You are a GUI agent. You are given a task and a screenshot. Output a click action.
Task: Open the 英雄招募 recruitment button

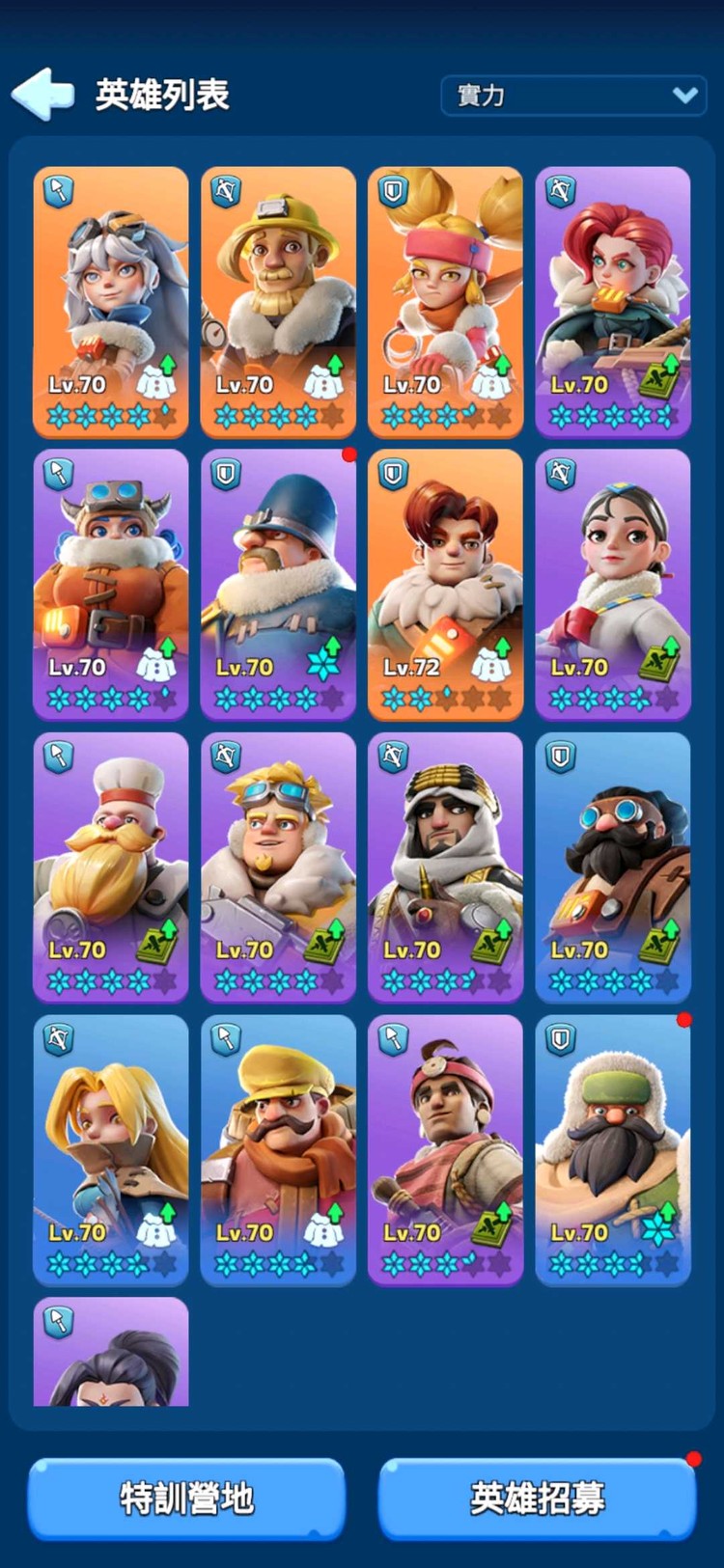point(537,1498)
